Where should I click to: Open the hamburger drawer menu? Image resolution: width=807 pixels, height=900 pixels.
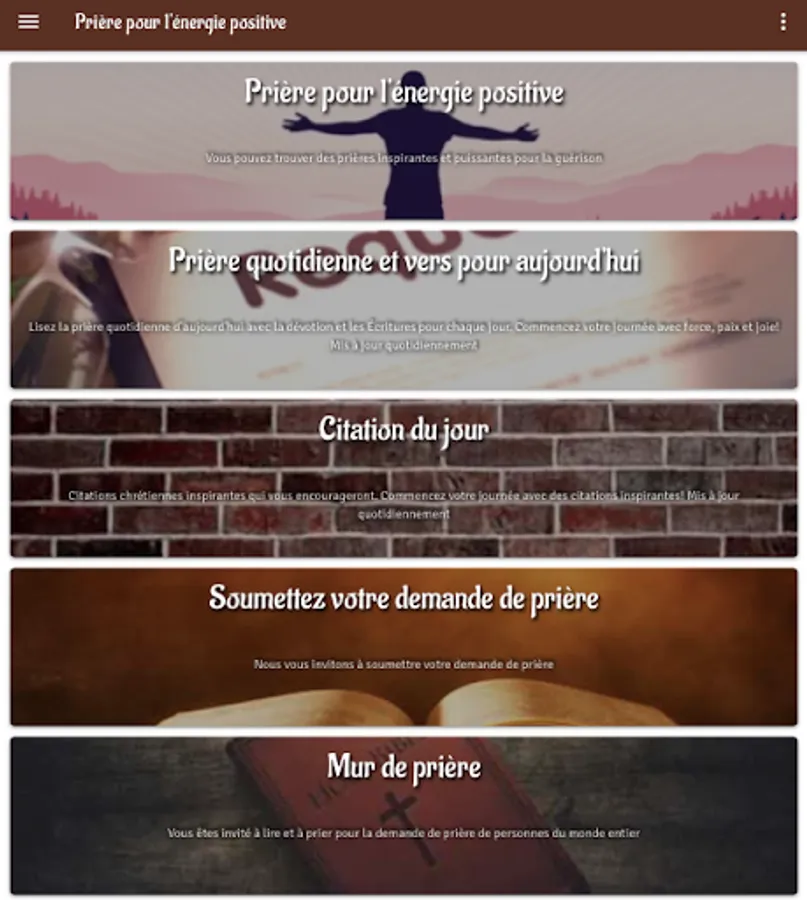[28, 22]
